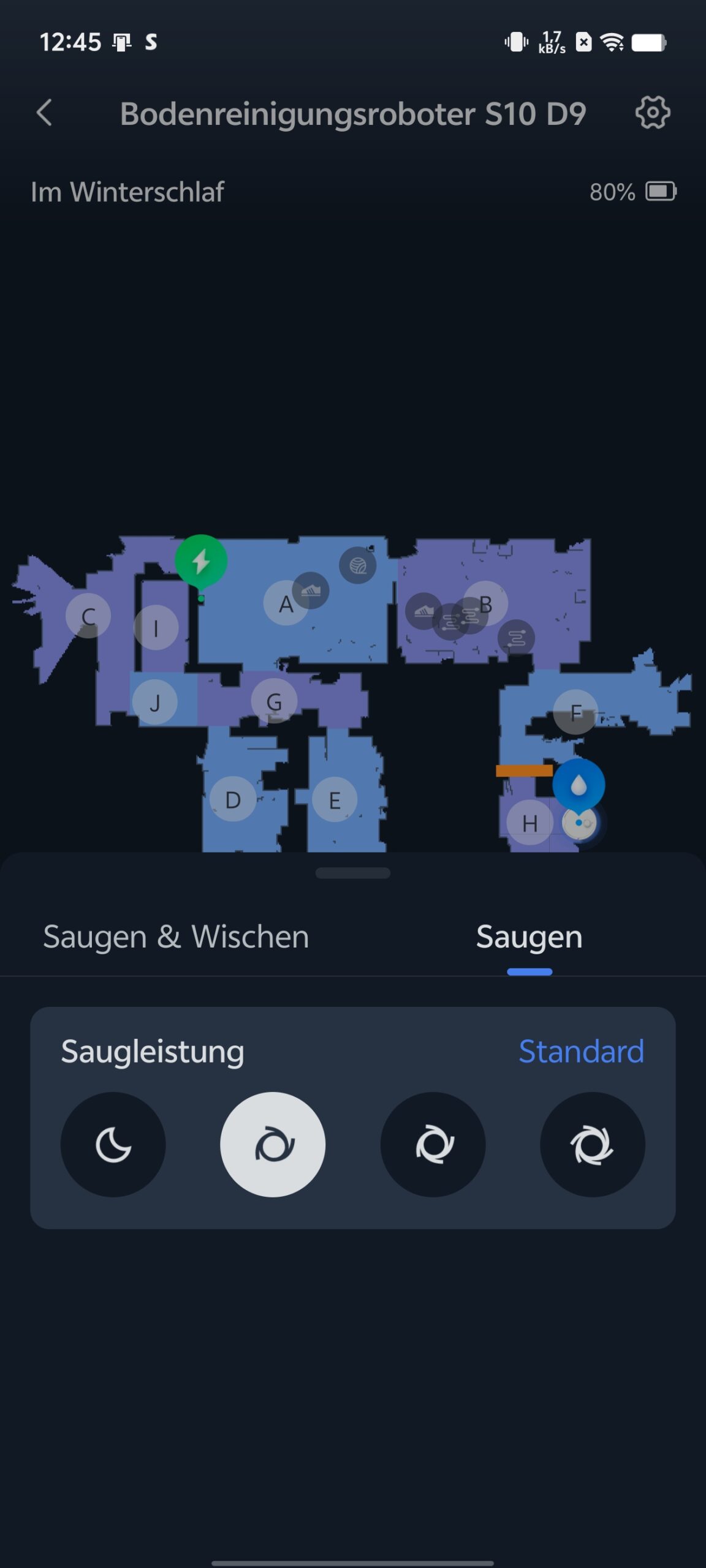Select room B on the map
Image resolution: width=706 pixels, height=1568 pixels.
pyautogui.click(x=486, y=604)
